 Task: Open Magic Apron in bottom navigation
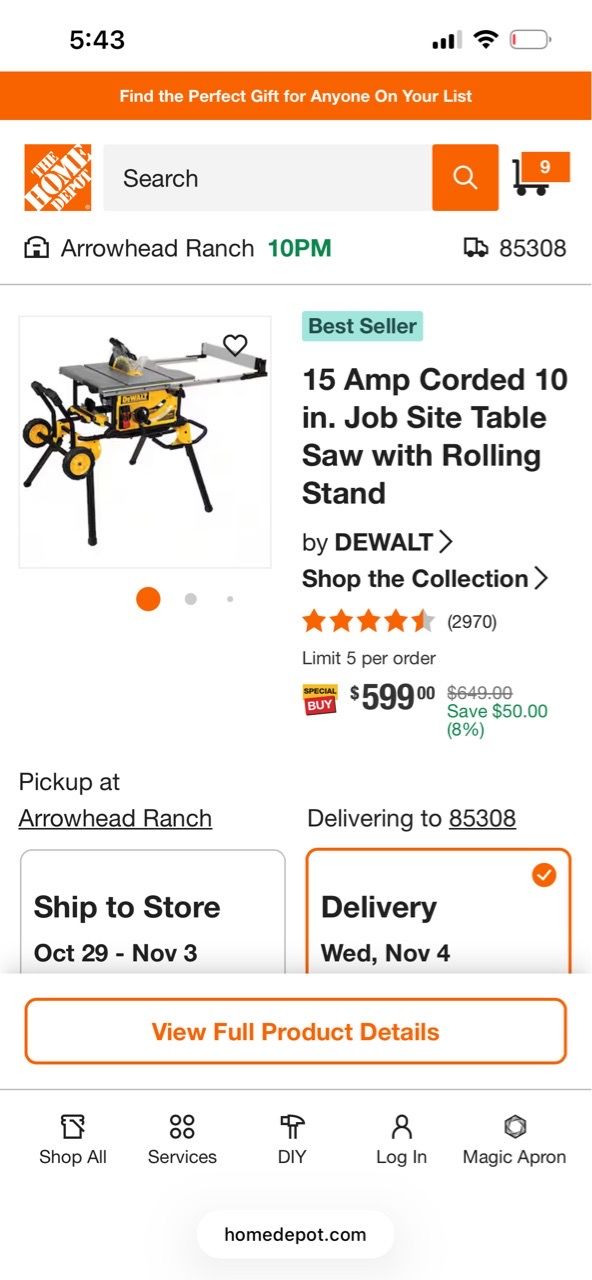click(x=514, y=1140)
